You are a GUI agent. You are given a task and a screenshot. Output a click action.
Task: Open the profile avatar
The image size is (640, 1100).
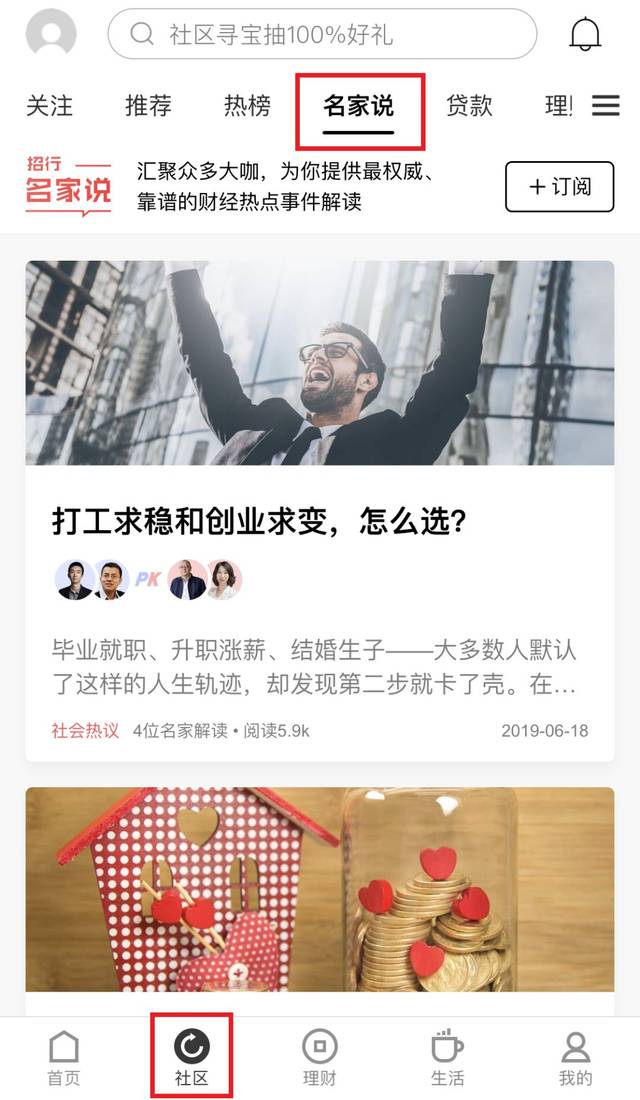(51, 34)
